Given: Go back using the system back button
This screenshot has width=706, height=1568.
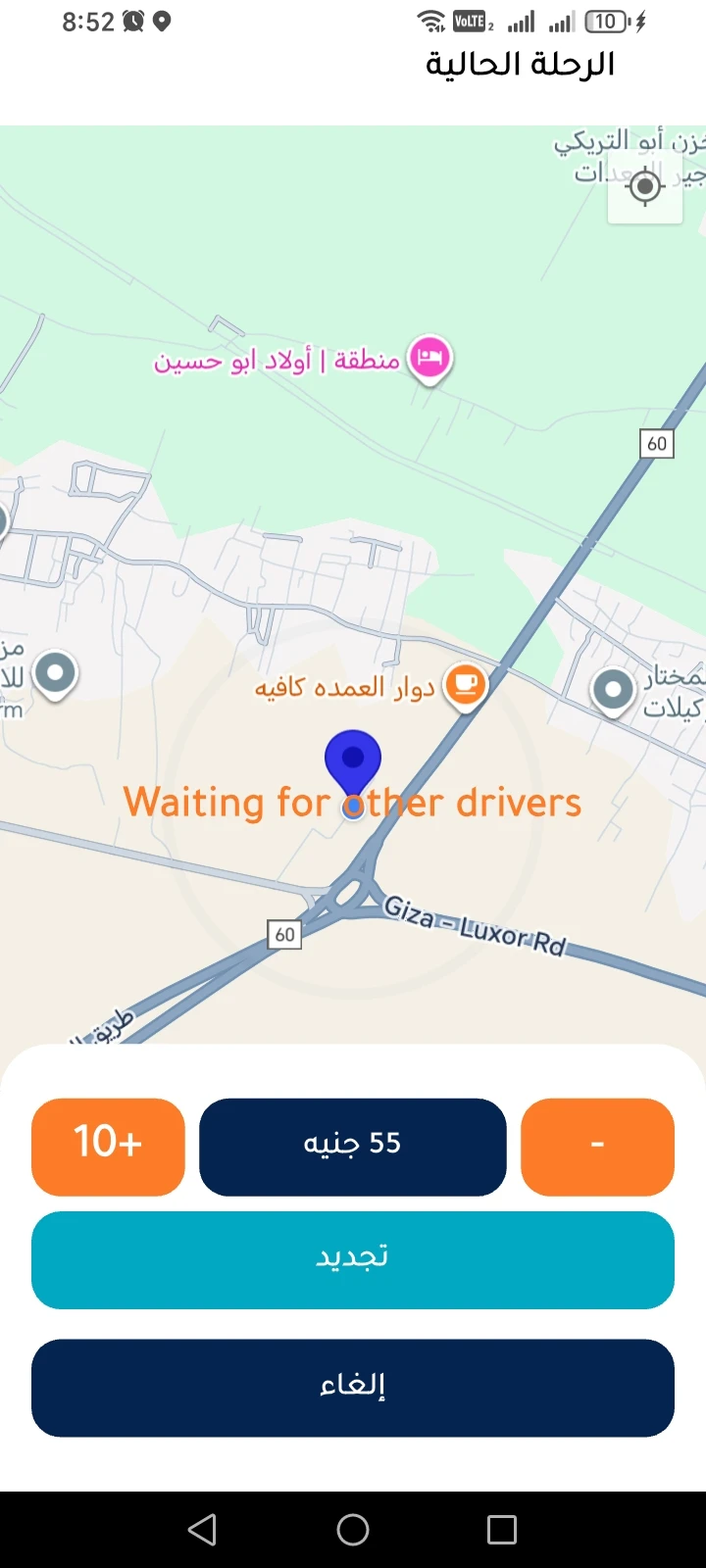Looking at the screenshot, I should (202, 1530).
